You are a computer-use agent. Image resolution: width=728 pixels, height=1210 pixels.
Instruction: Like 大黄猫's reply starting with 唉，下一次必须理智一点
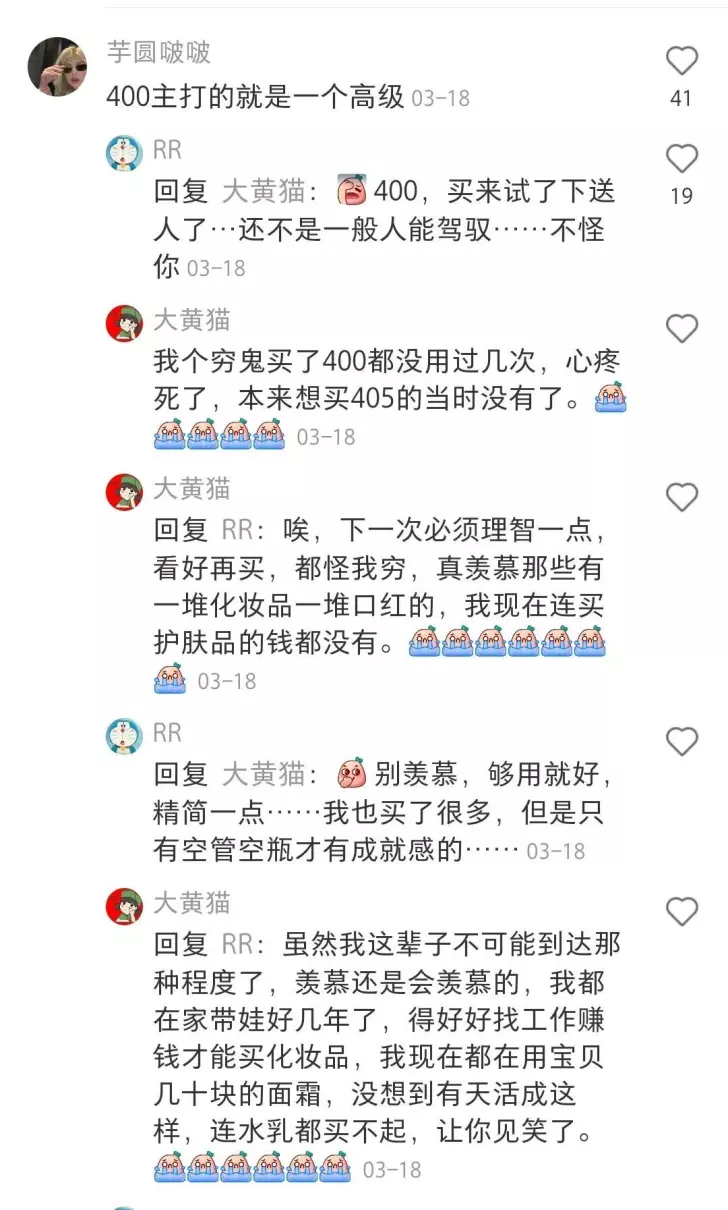tap(682, 497)
